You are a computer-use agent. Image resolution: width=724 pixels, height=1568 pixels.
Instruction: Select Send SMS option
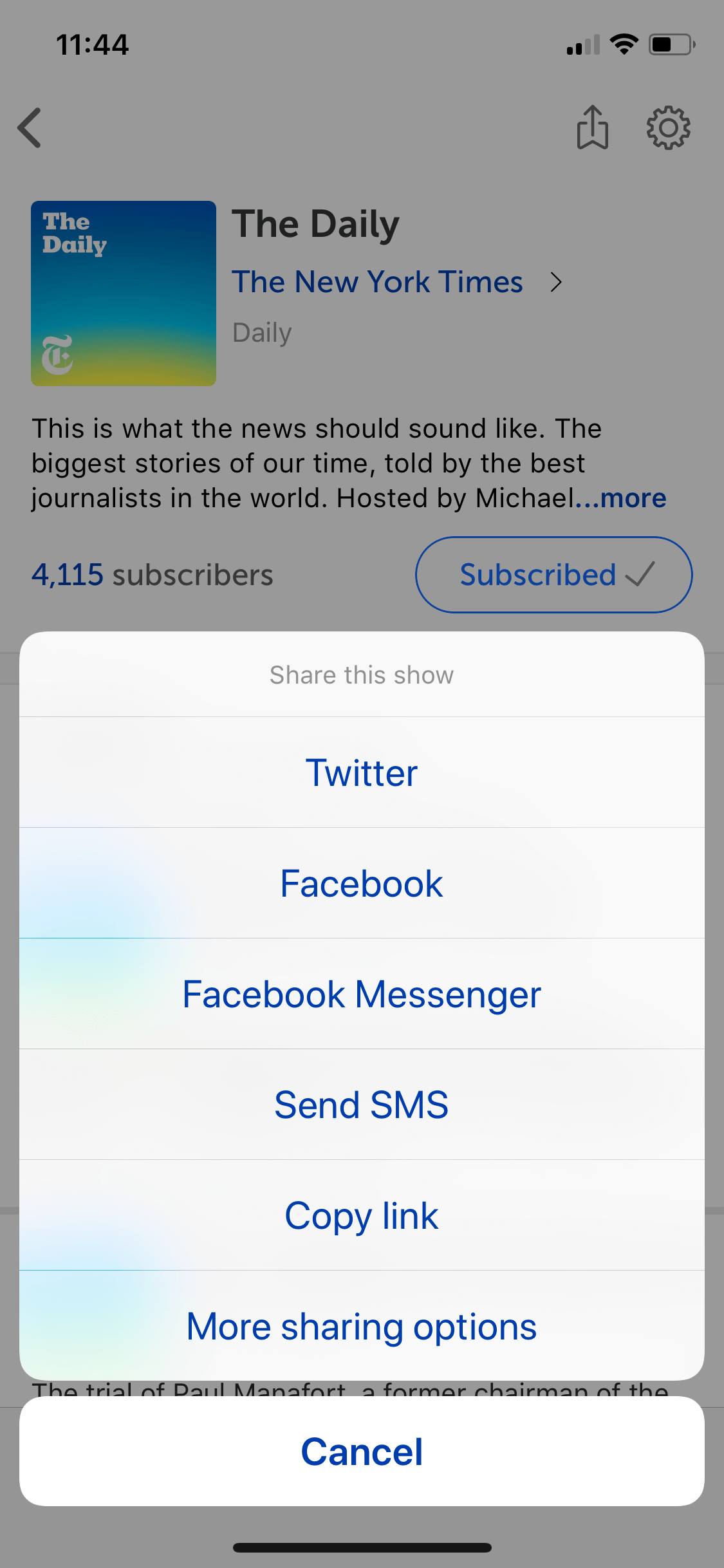[362, 1105]
